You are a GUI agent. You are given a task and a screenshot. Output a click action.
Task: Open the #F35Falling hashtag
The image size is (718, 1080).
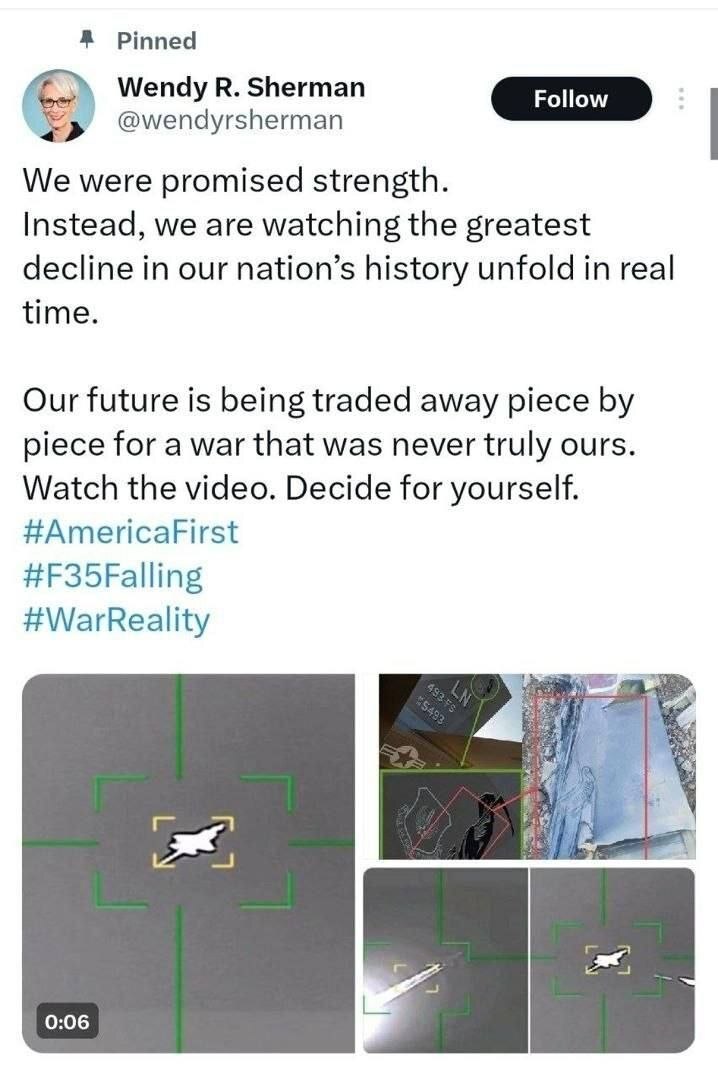(x=112, y=576)
